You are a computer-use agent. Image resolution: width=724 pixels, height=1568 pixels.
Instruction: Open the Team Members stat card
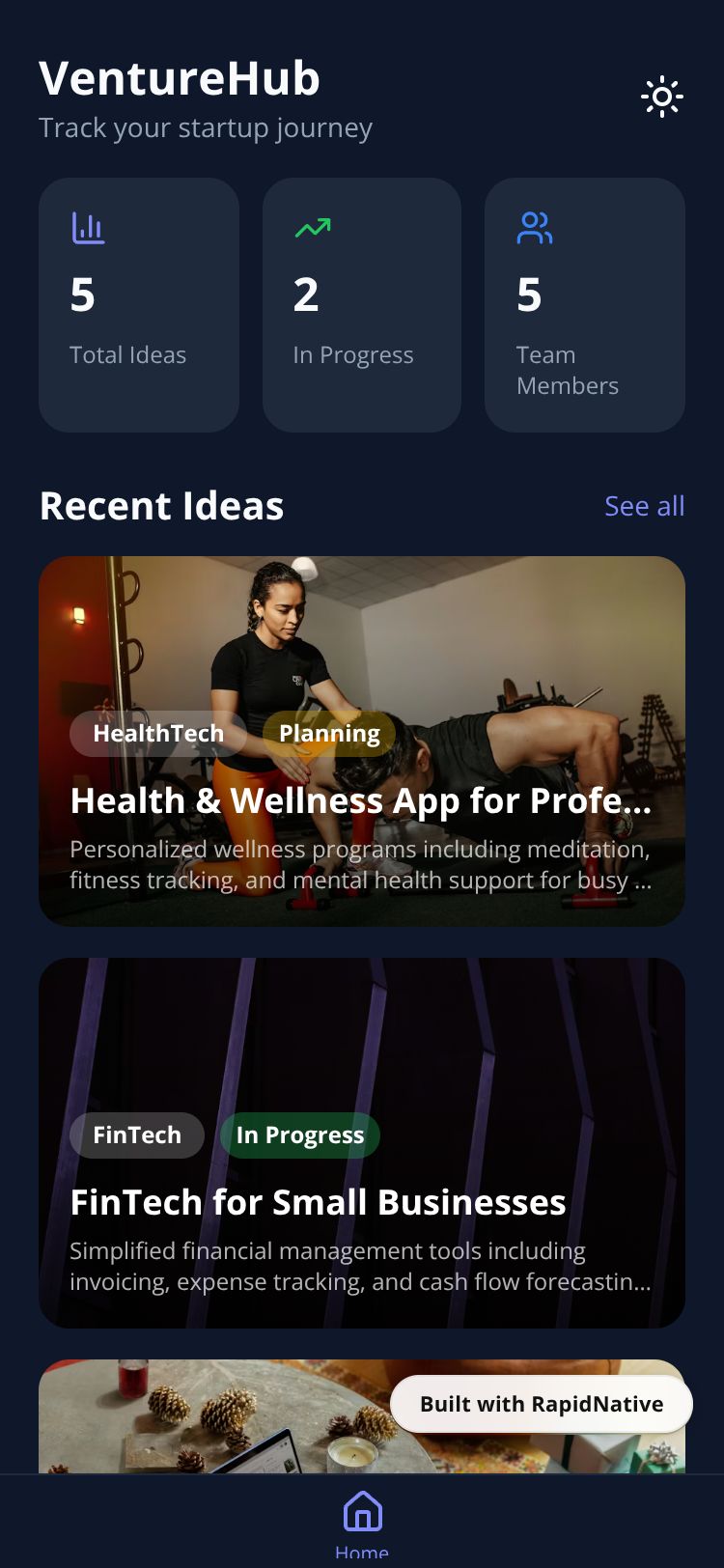(585, 305)
